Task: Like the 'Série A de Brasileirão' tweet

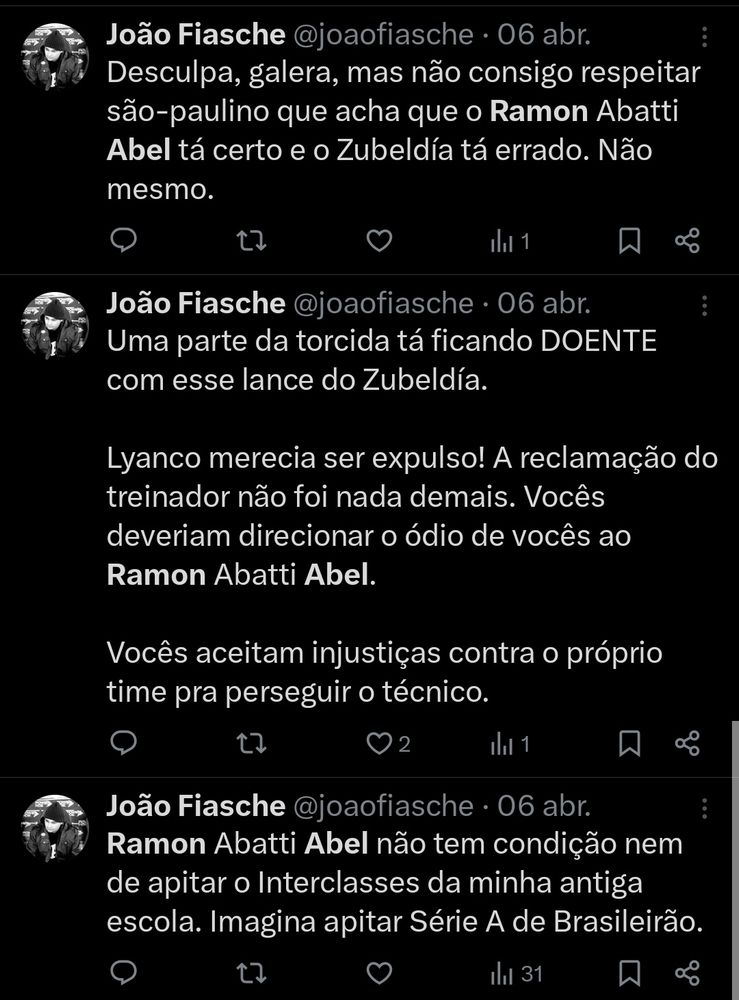Action: (377, 972)
